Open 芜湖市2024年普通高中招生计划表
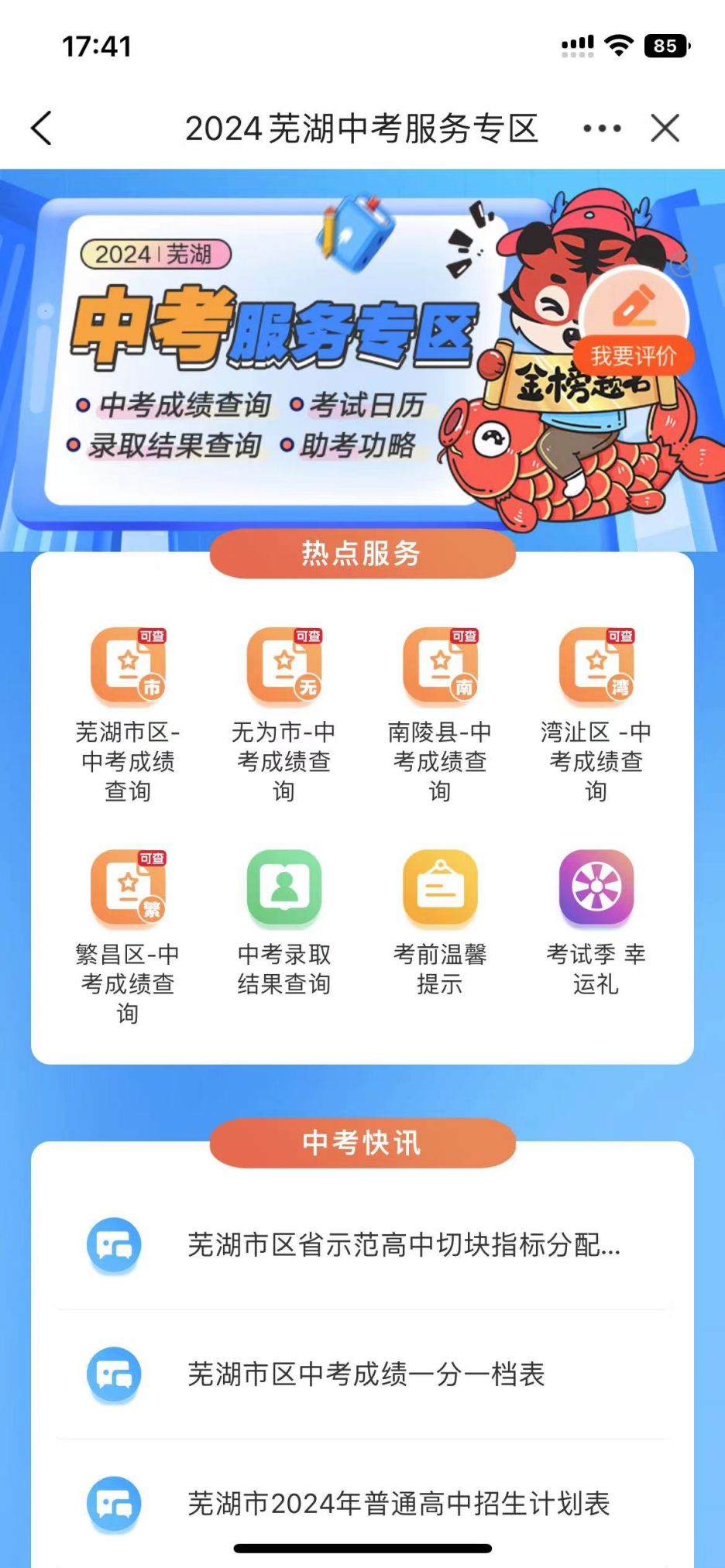This screenshot has width=725, height=1568. (x=398, y=1503)
